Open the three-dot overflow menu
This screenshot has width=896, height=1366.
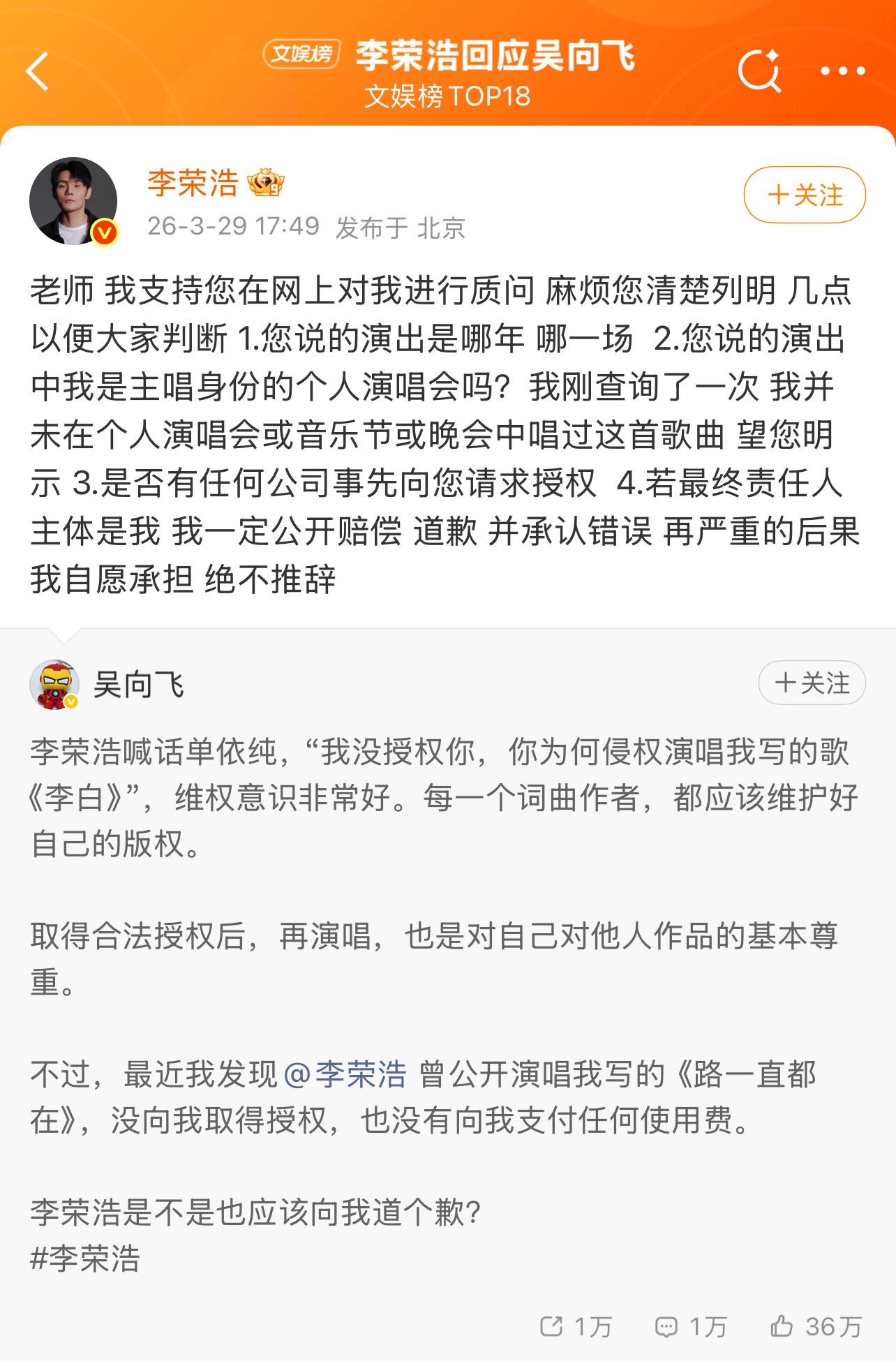click(842, 70)
